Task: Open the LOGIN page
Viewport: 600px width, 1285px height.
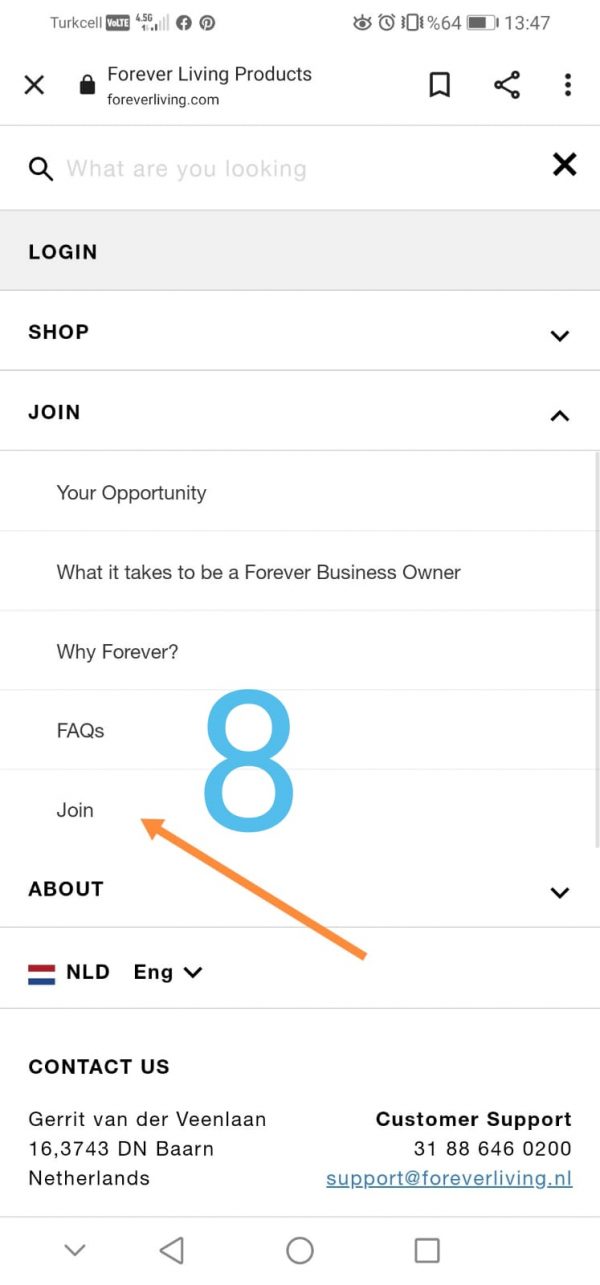Action: pos(63,252)
